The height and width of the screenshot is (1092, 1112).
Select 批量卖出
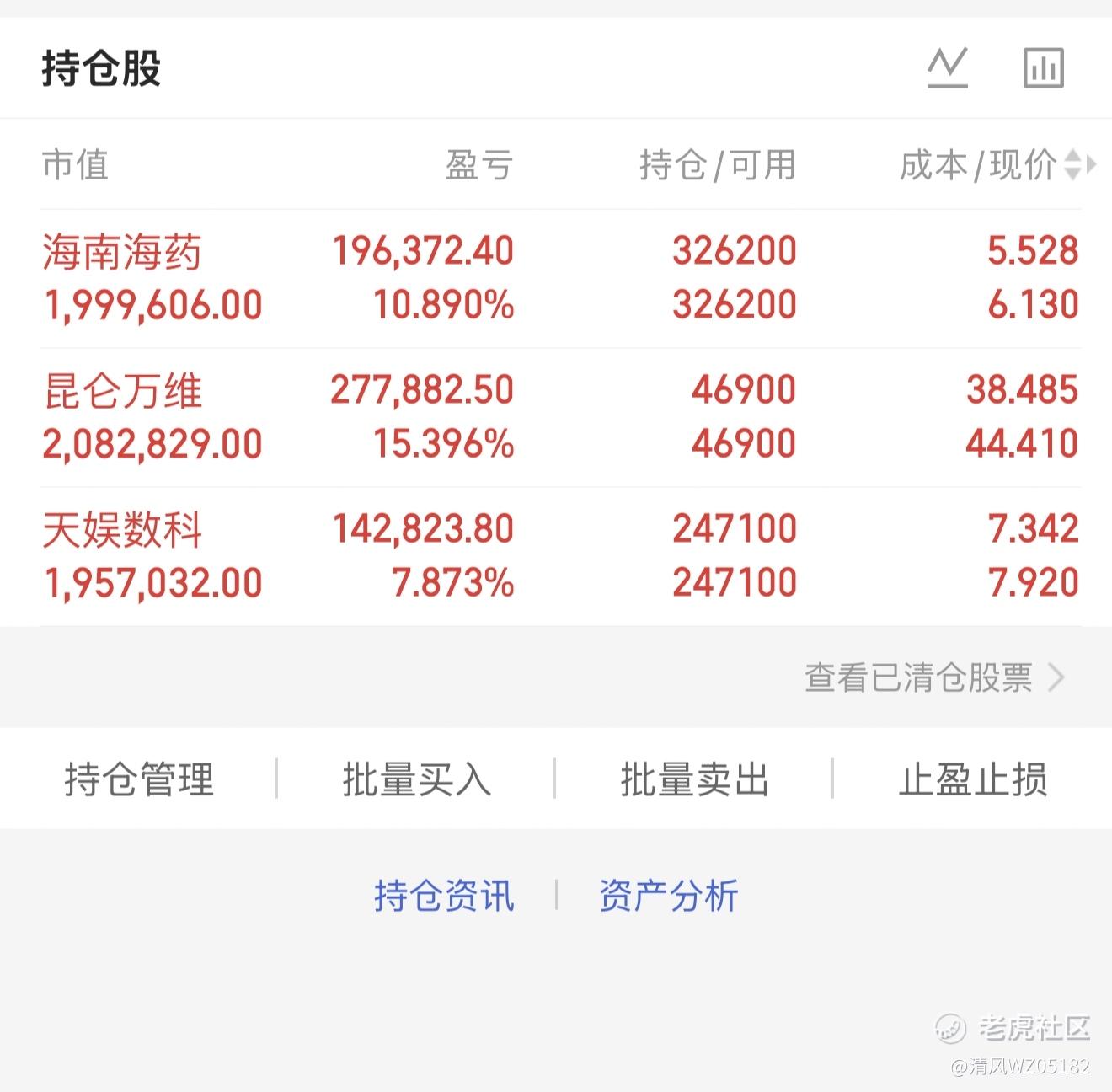point(694,779)
